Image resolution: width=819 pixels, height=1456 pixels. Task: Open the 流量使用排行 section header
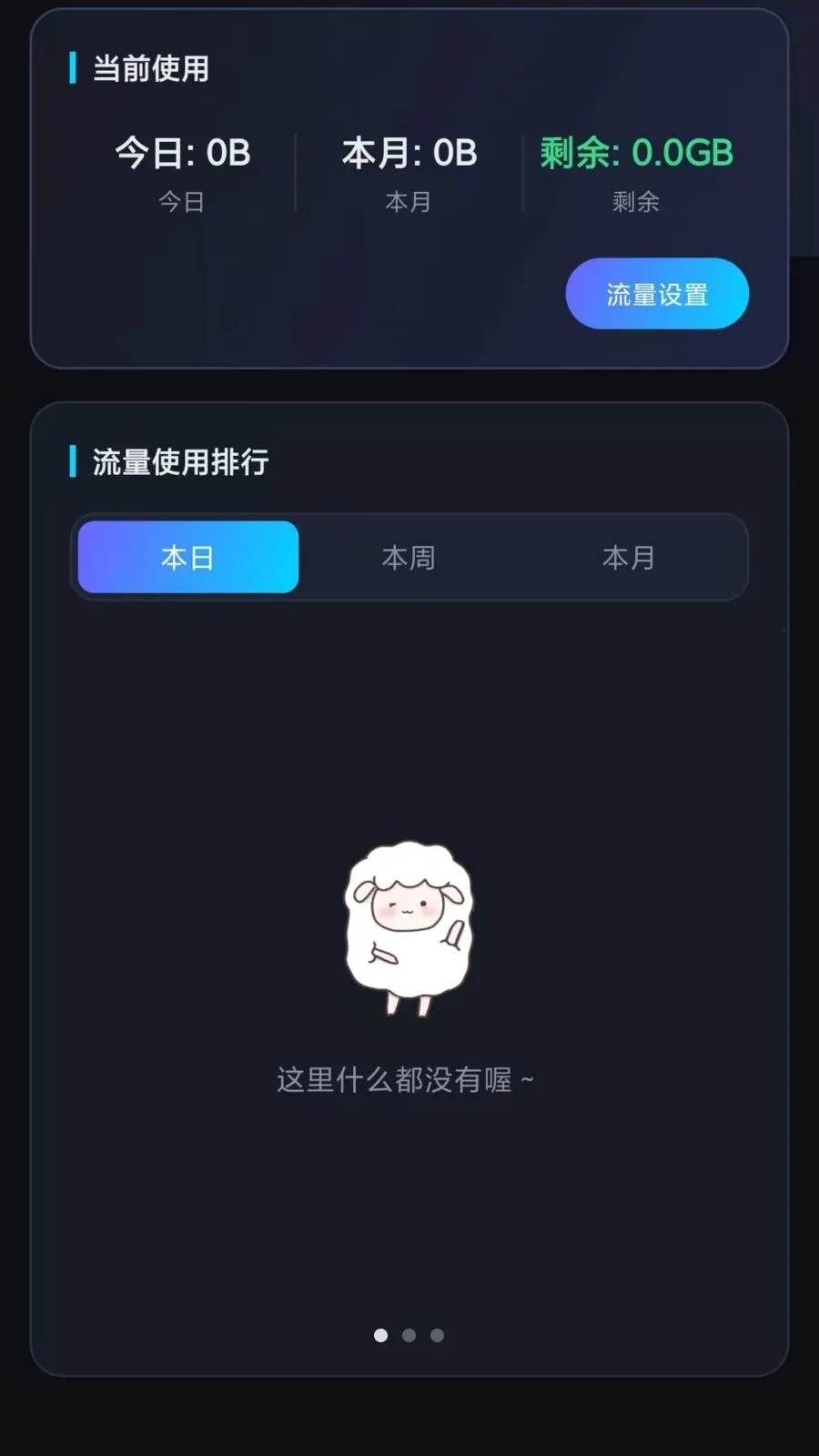coord(179,462)
